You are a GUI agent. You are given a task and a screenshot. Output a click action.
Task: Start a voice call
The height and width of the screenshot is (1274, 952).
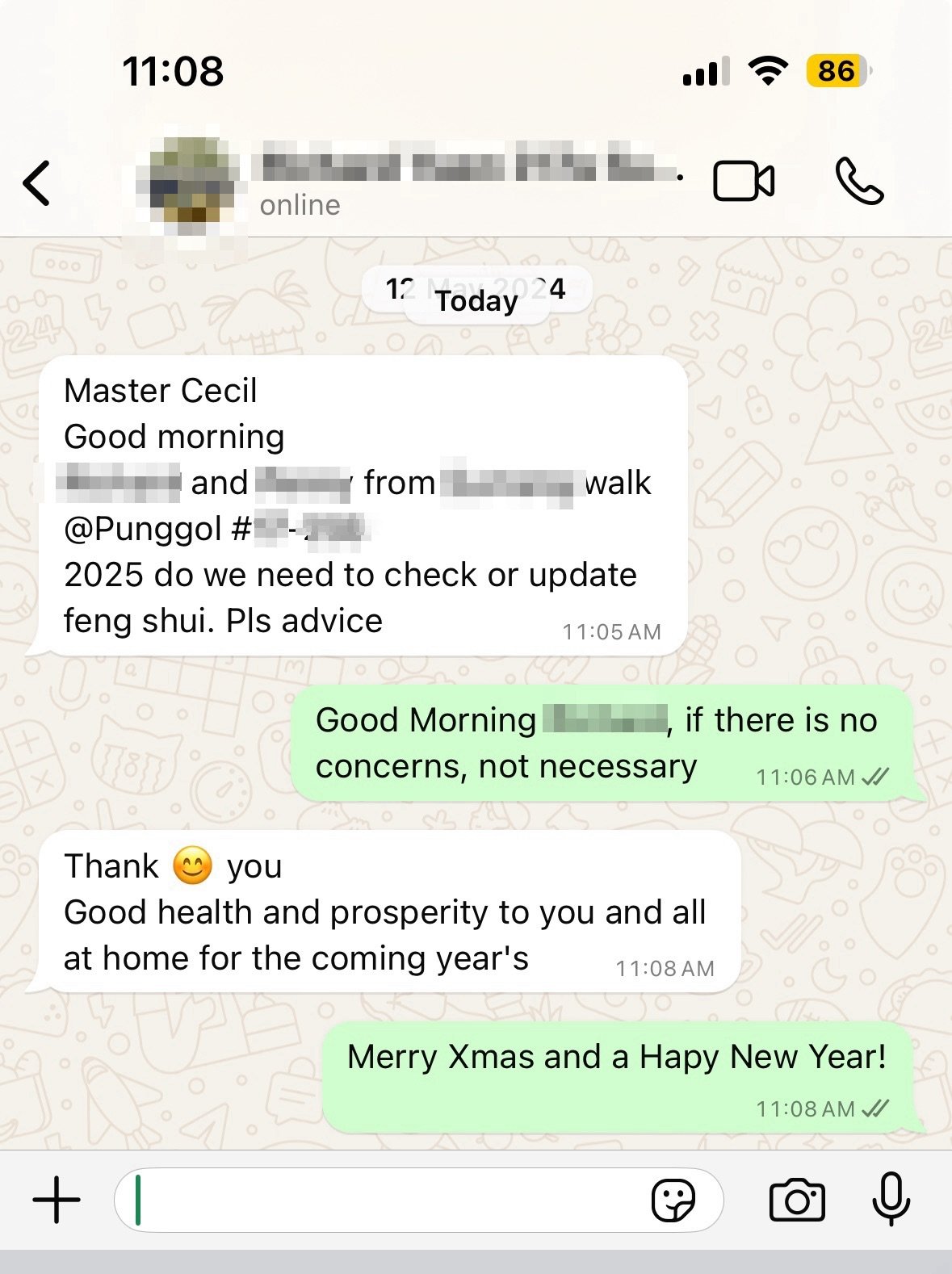[x=859, y=182]
